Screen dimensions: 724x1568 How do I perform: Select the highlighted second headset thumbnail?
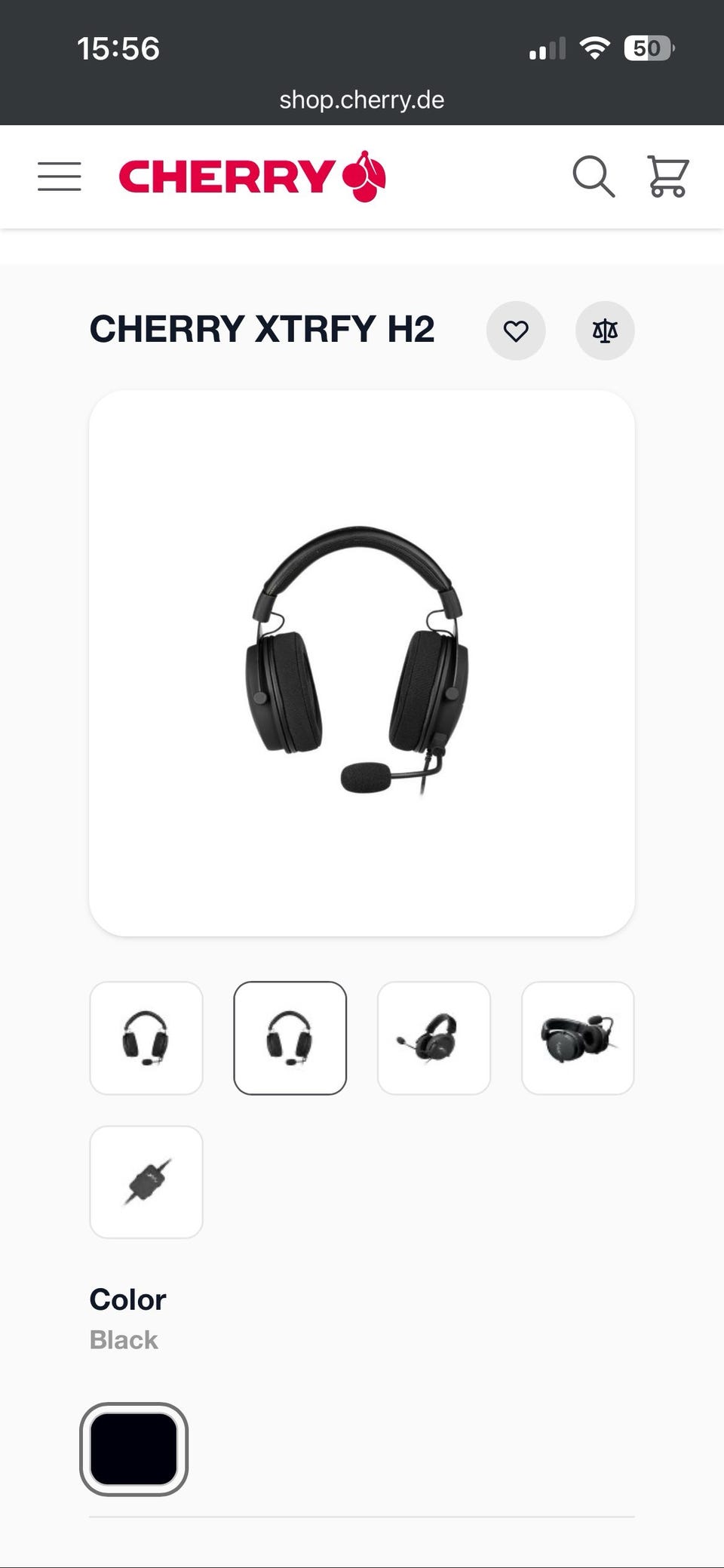click(x=290, y=1038)
